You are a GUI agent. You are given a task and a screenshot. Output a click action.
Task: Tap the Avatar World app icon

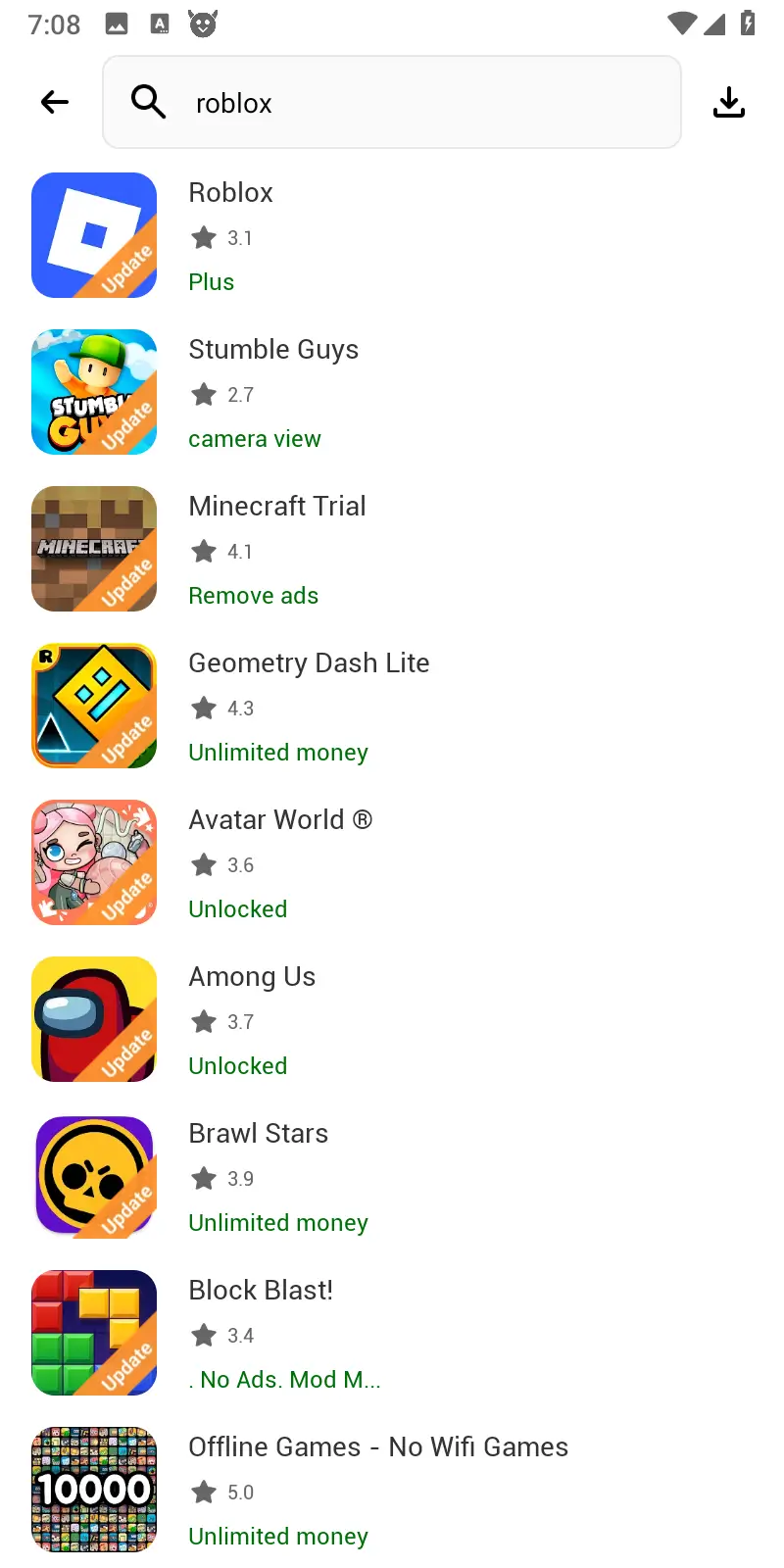pos(94,862)
